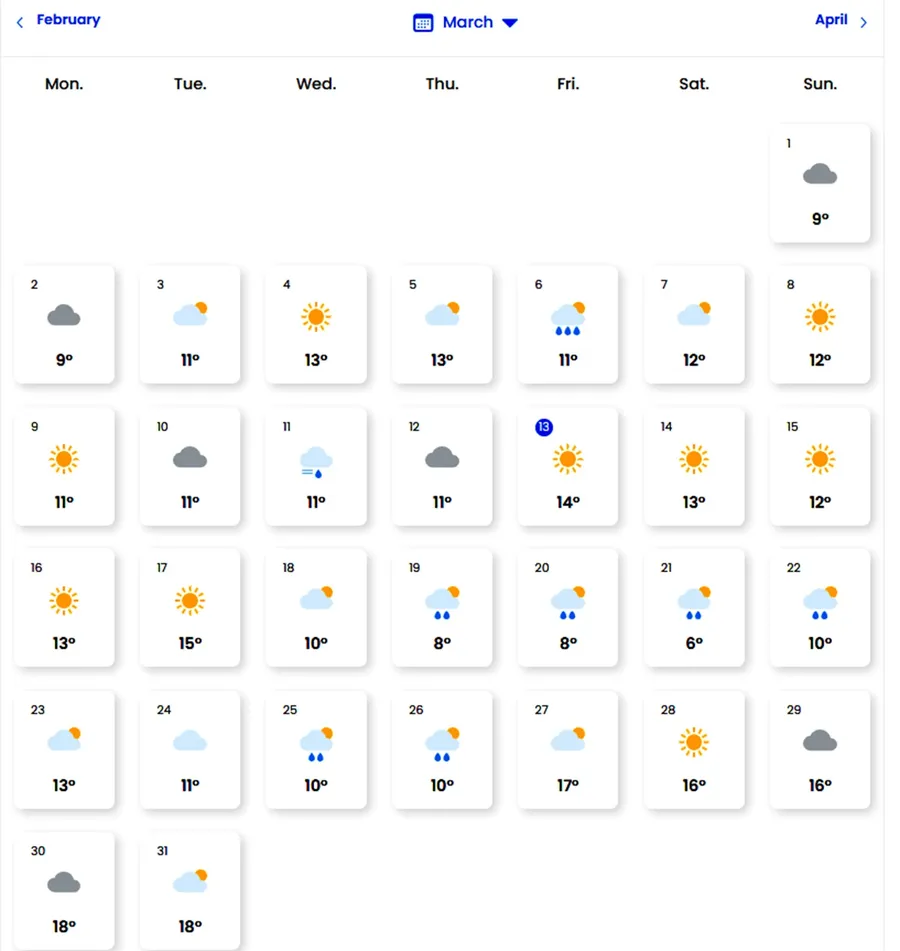
Task: View the March 15 sunny card
Action: [x=819, y=466]
